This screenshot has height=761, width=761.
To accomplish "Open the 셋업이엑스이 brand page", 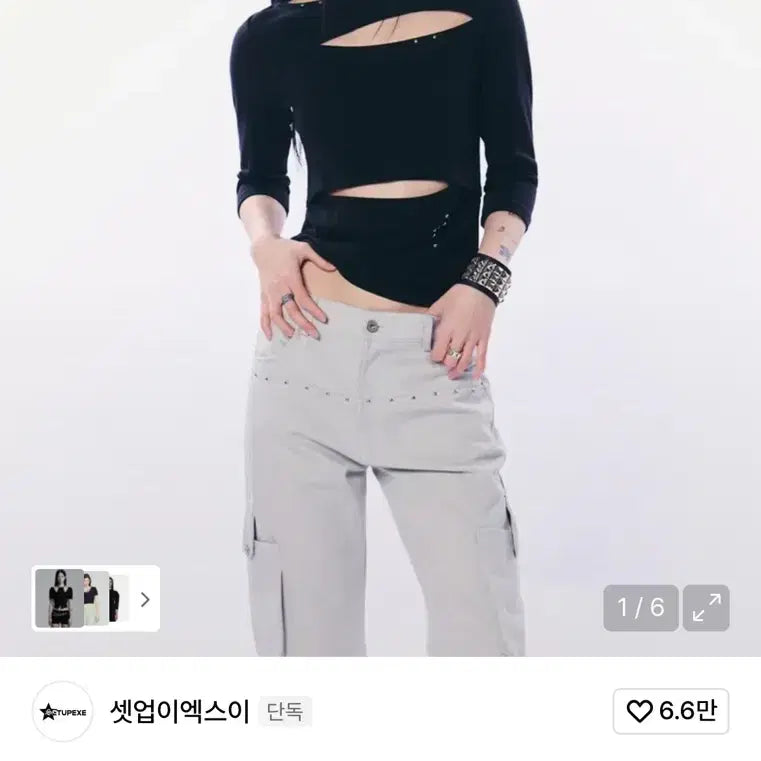I will 179,712.
